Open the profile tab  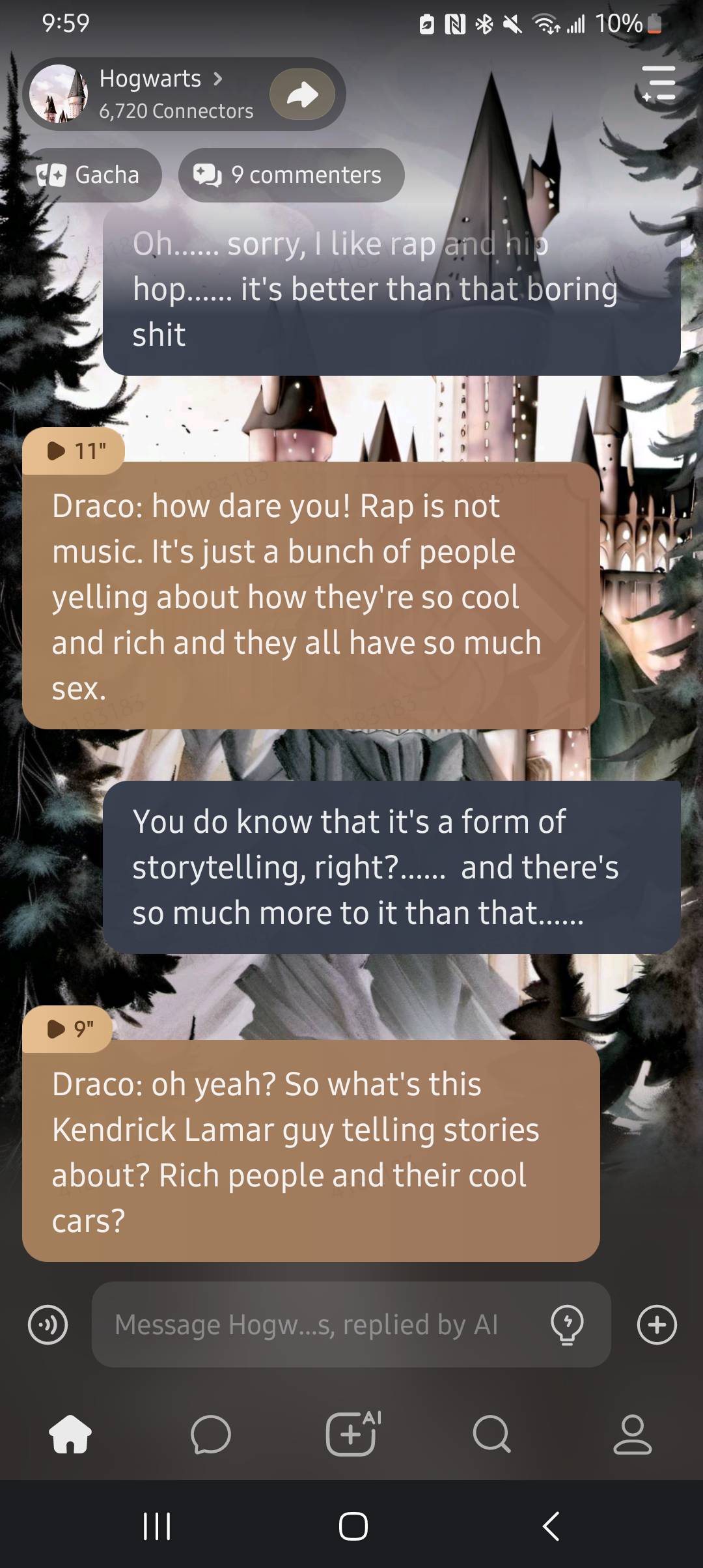click(x=632, y=1435)
